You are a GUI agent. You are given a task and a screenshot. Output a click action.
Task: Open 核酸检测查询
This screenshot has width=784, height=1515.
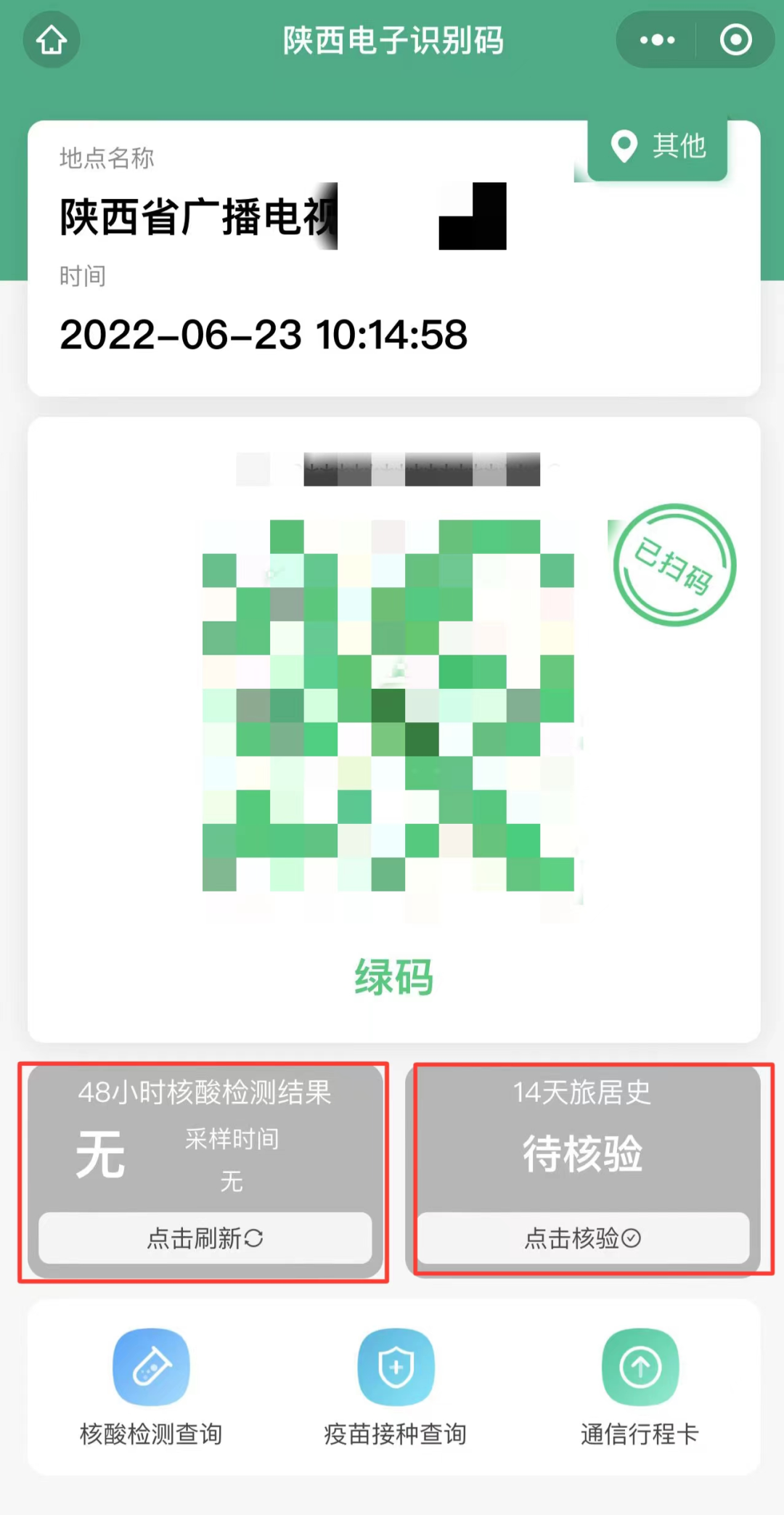tap(151, 1388)
